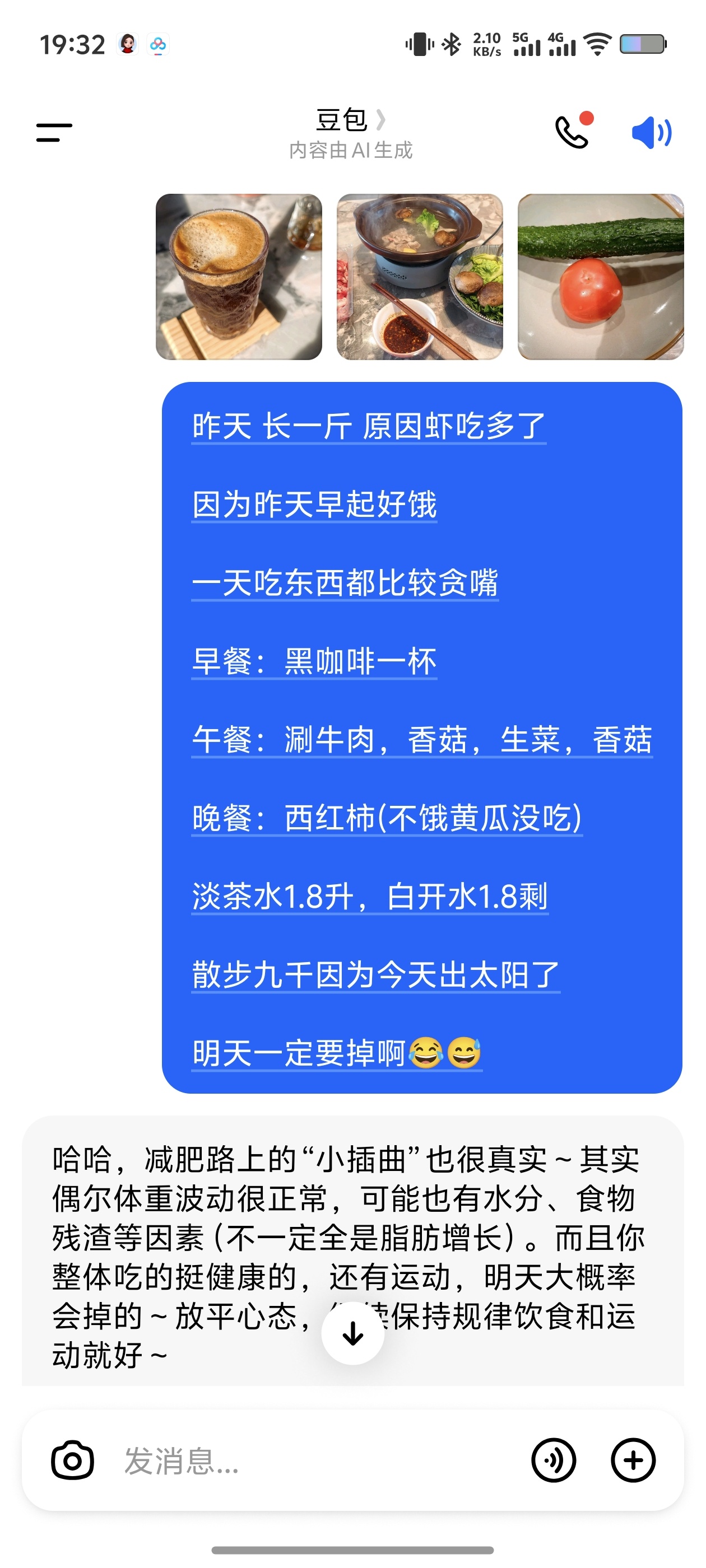The width and height of the screenshot is (706, 1568).
Task: Jump to latest message with down arrow
Action: [x=352, y=1334]
